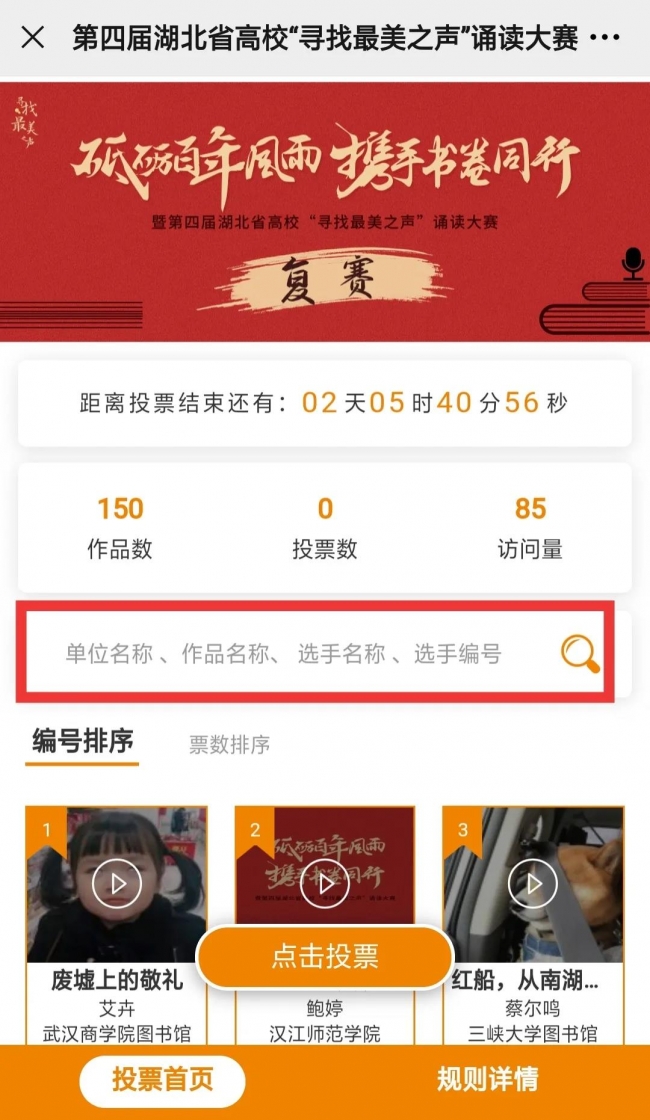Open 规则详情 rules page

pos(487,1080)
